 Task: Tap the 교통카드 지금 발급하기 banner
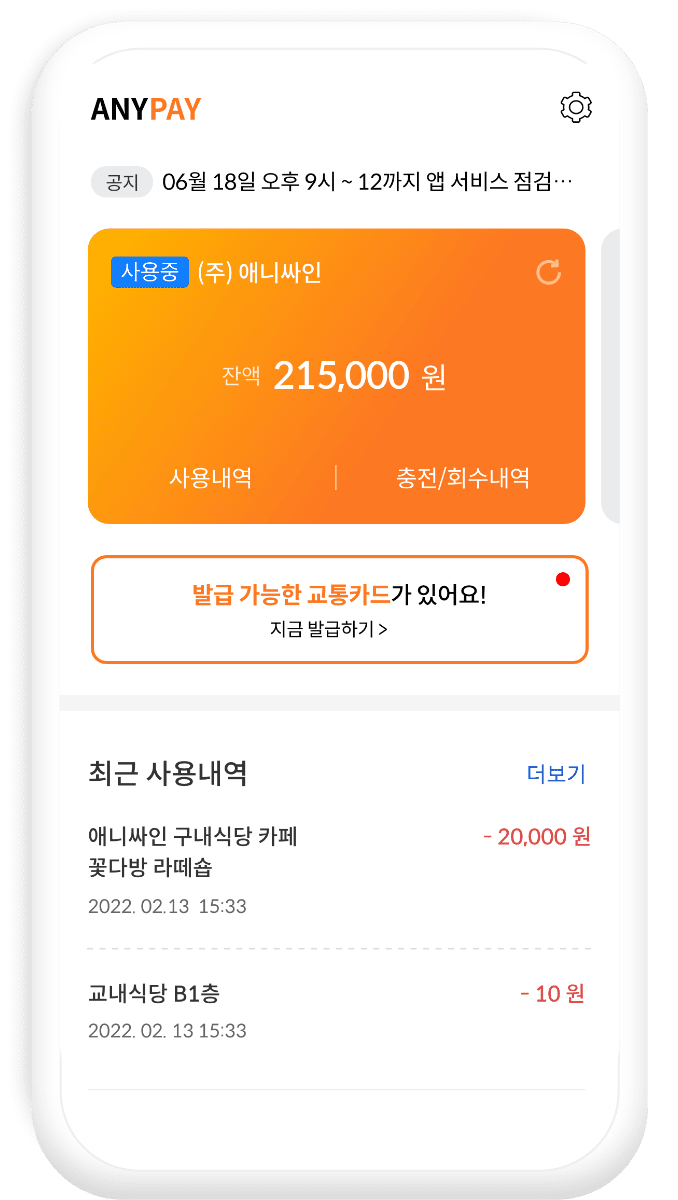339,610
